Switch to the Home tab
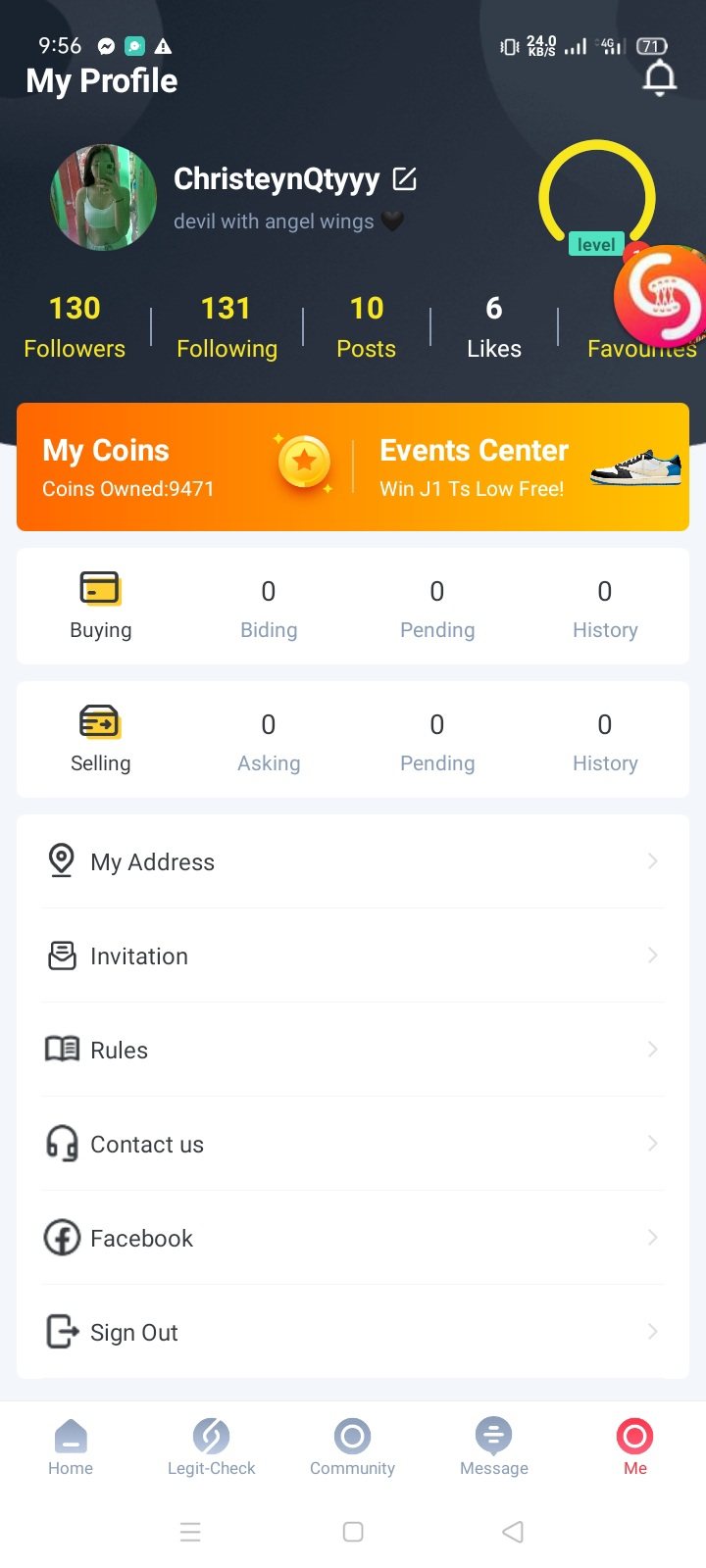This screenshot has height=1568, width=706. [71, 1446]
